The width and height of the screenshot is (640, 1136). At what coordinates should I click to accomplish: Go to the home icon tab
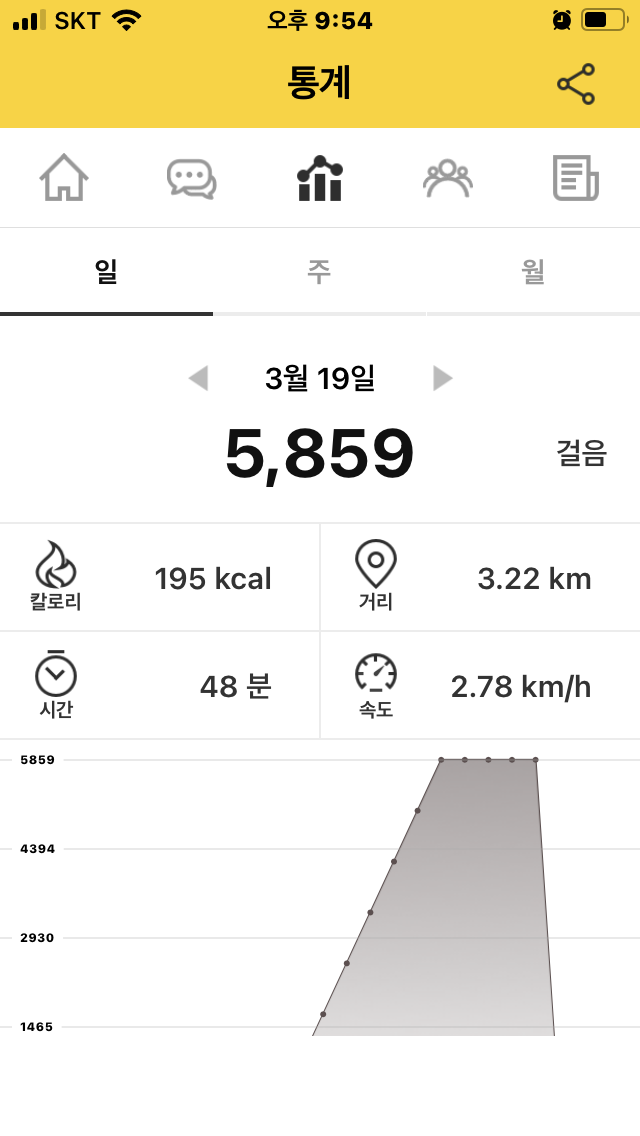pos(64,178)
